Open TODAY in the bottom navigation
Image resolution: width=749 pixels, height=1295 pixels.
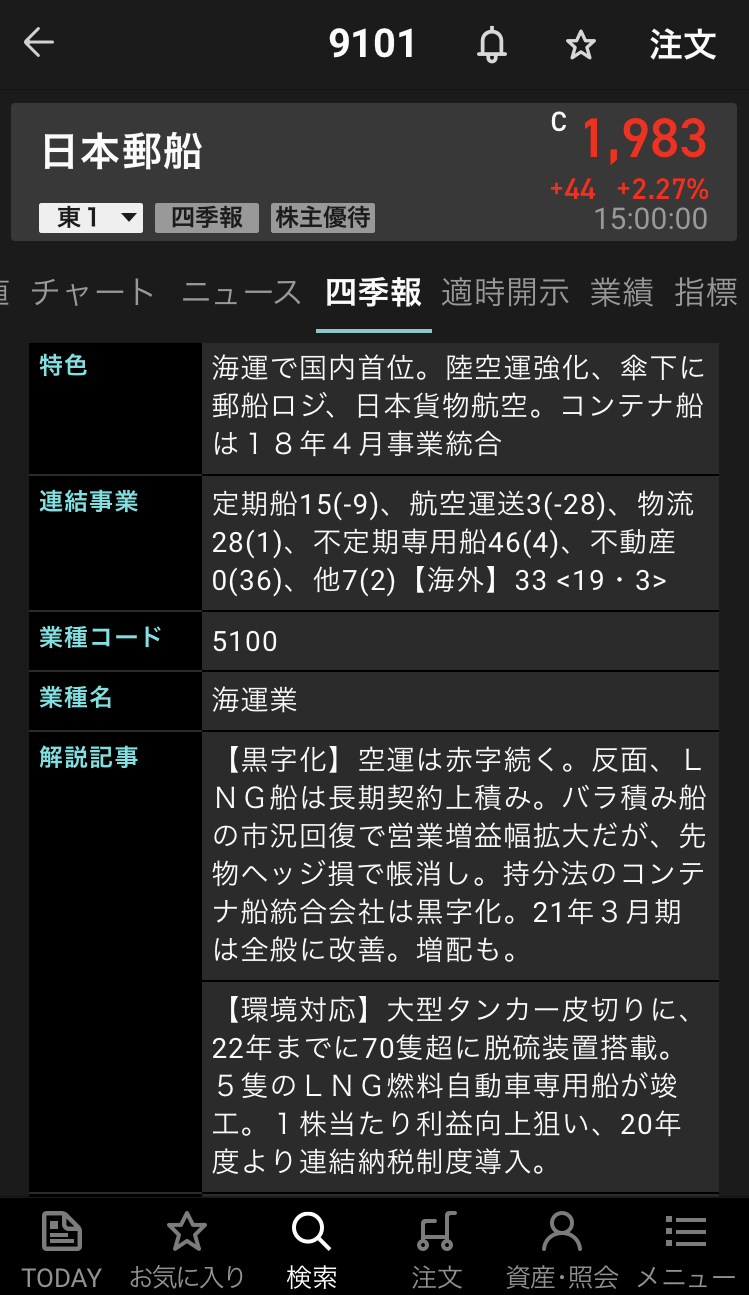pyautogui.click(x=62, y=1248)
